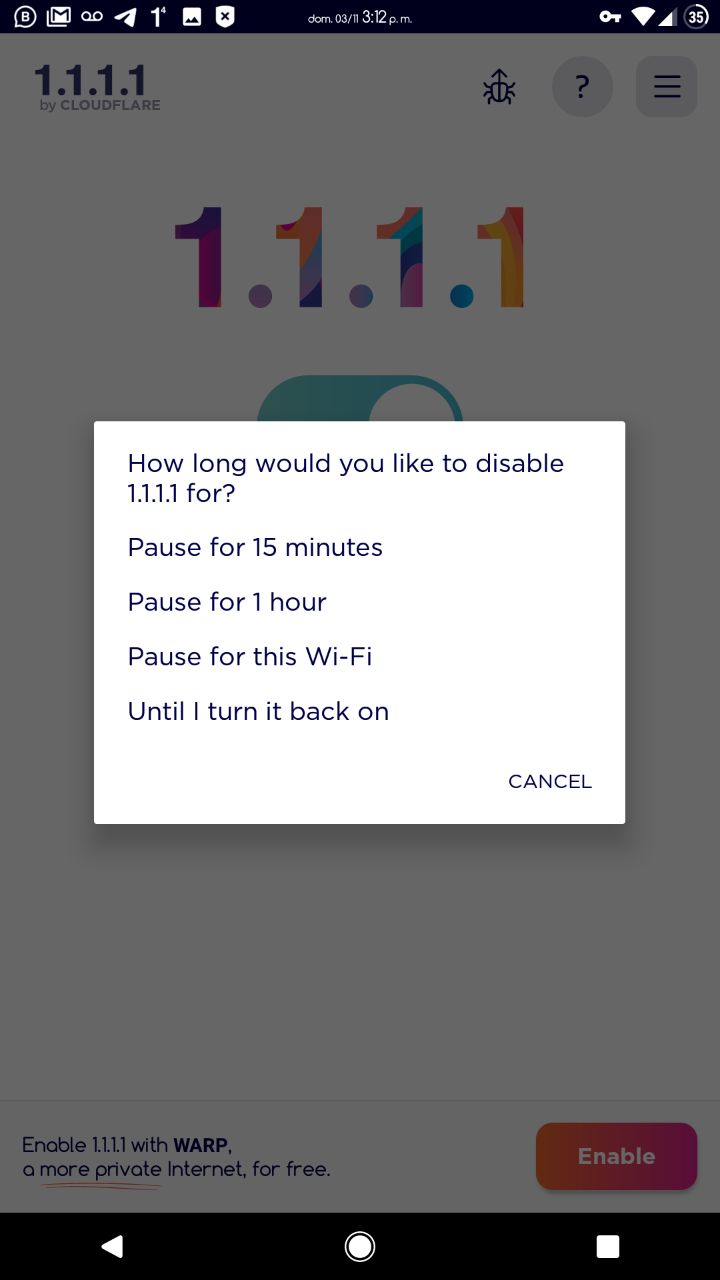Screen dimensions: 720x1280
Task: Select Pause for 15 minutes
Action: coord(359,547)
